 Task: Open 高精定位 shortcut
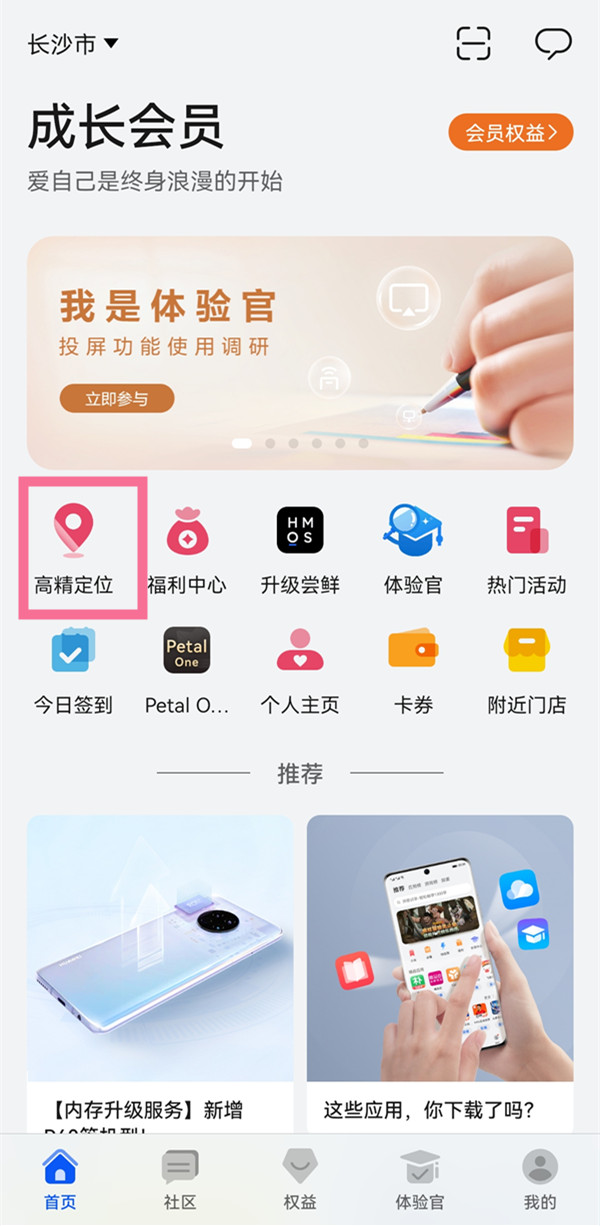pyautogui.click(x=74, y=547)
